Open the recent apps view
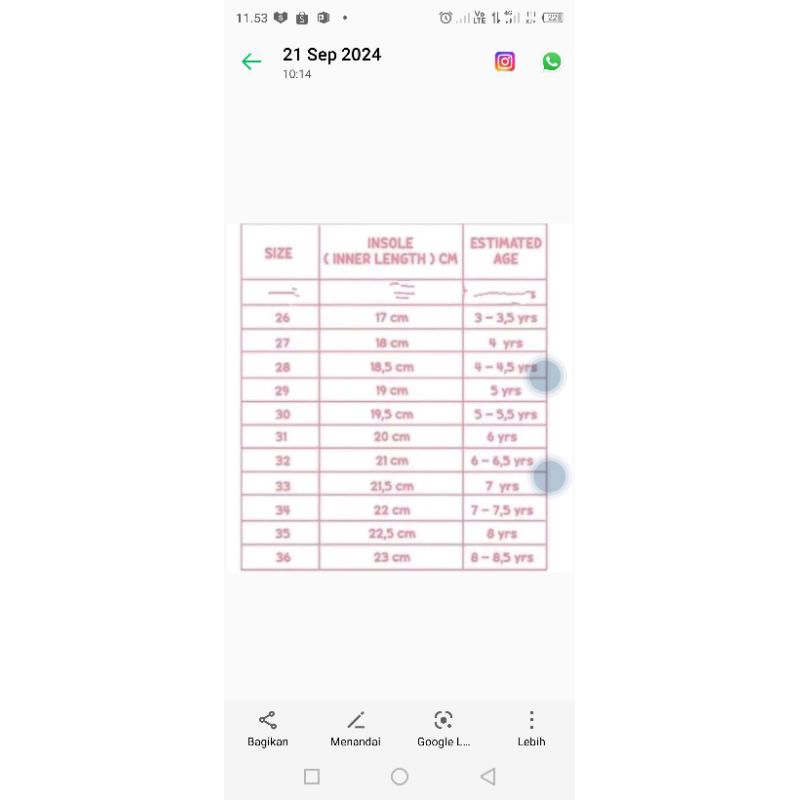Screen dimensions: 800x800 [x=311, y=776]
